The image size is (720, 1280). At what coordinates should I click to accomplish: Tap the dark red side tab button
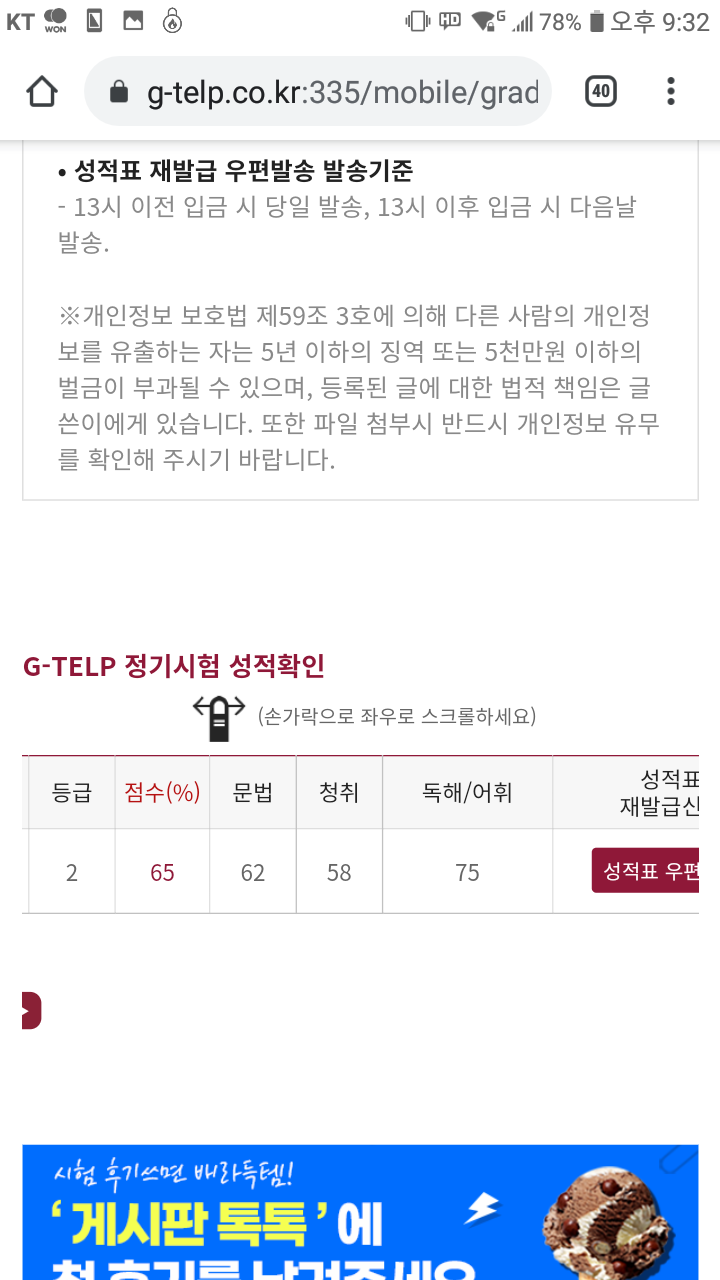(30, 1010)
